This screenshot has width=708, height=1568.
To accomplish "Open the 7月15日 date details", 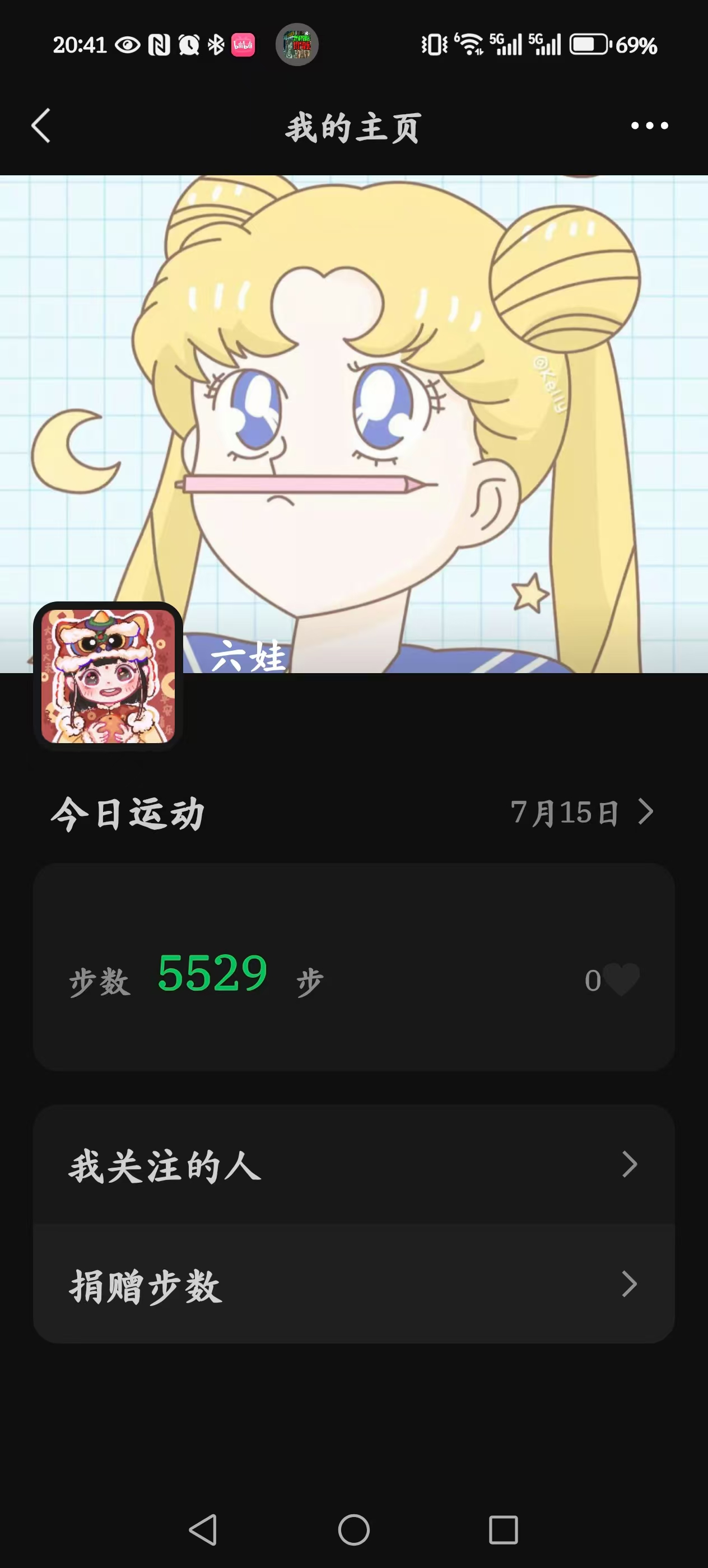I will pos(582,812).
